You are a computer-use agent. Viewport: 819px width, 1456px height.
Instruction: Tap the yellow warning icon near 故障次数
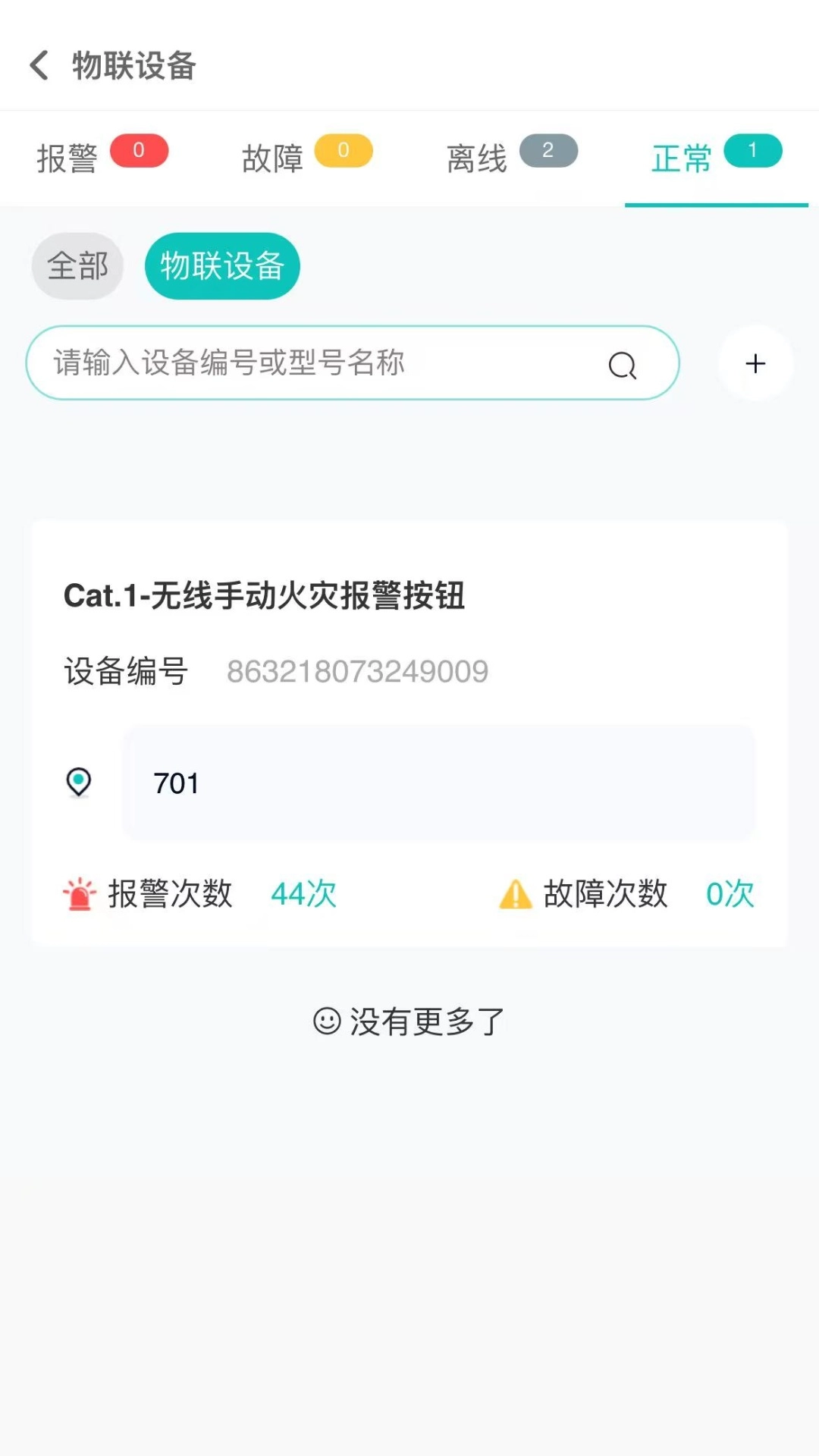coord(515,895)
